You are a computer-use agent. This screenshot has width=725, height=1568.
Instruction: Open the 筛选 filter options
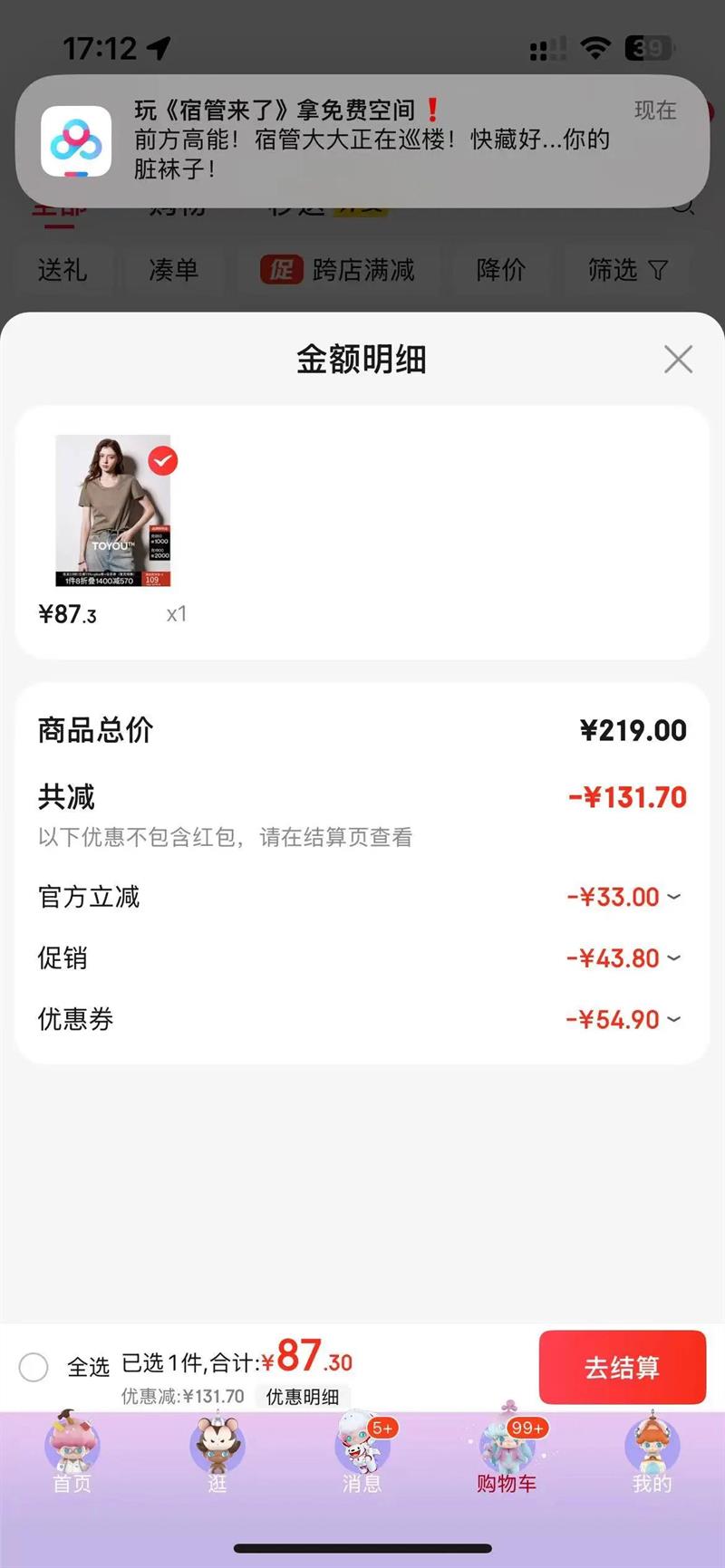coord(627,270)
